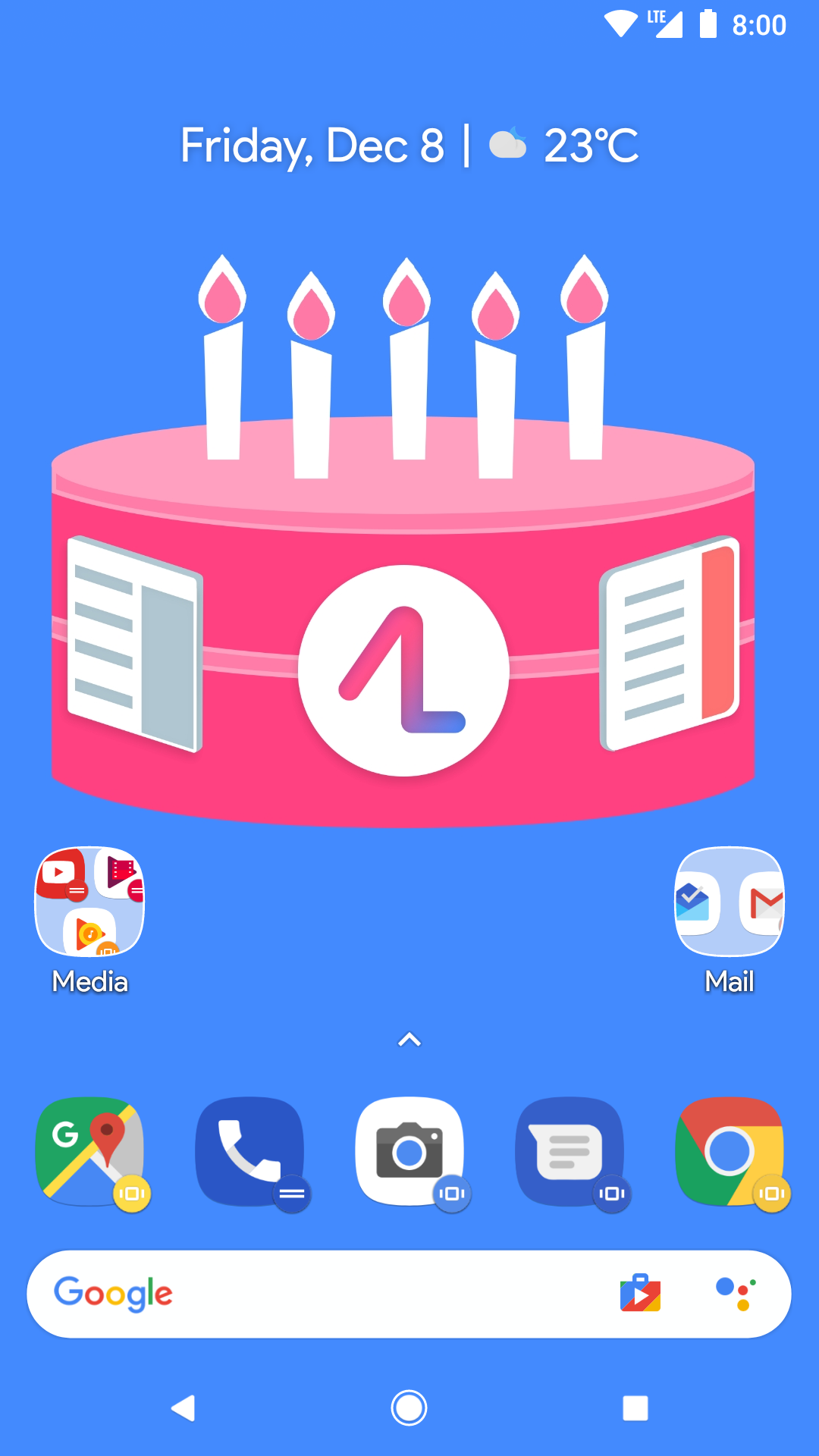Open the Play Store shortcut in search bar
The height and width of the screenshot is (1456, 819).
point(641,1294)
